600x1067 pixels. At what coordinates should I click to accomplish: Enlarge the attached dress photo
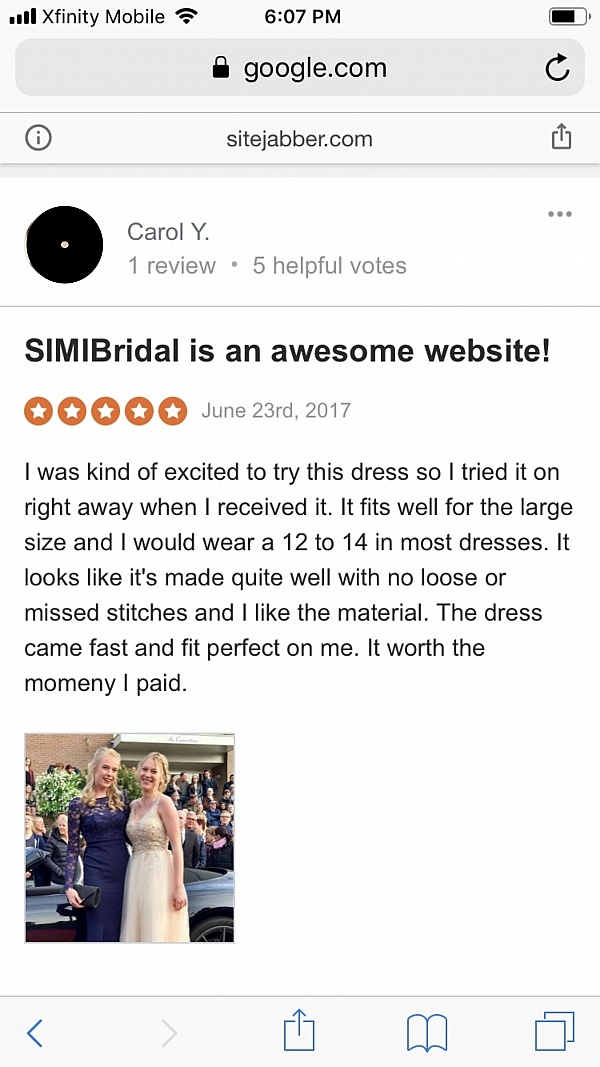pos(129,838)
